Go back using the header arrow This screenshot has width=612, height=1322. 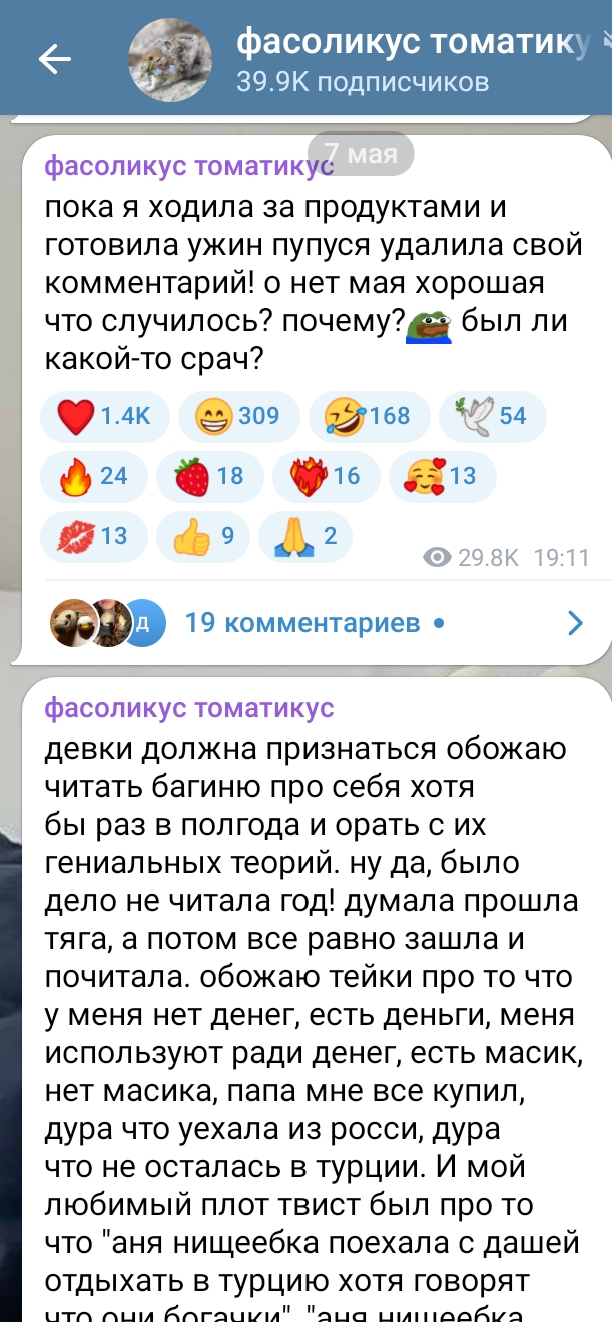coord(54,60)
